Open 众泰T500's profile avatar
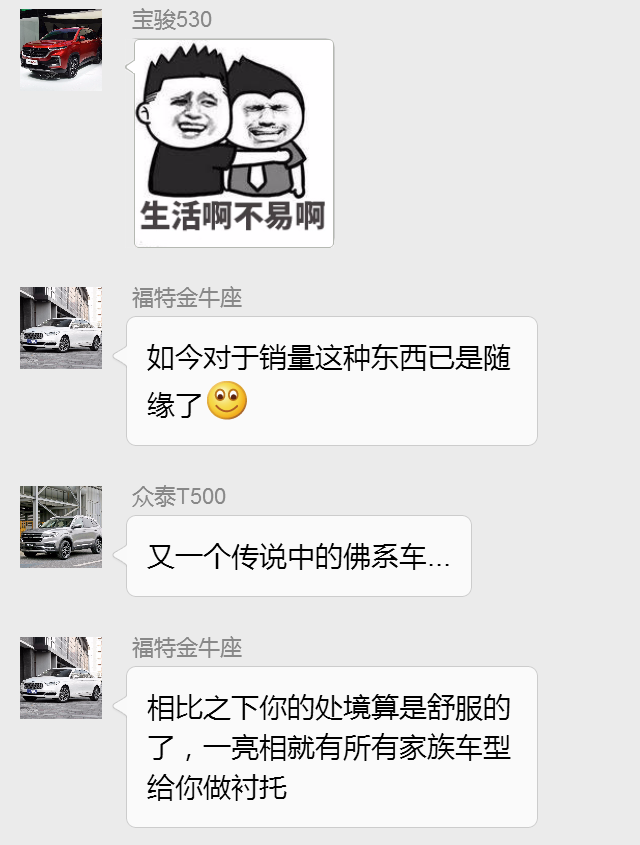Screen dimensions: 640x845 tap(61, 527)
